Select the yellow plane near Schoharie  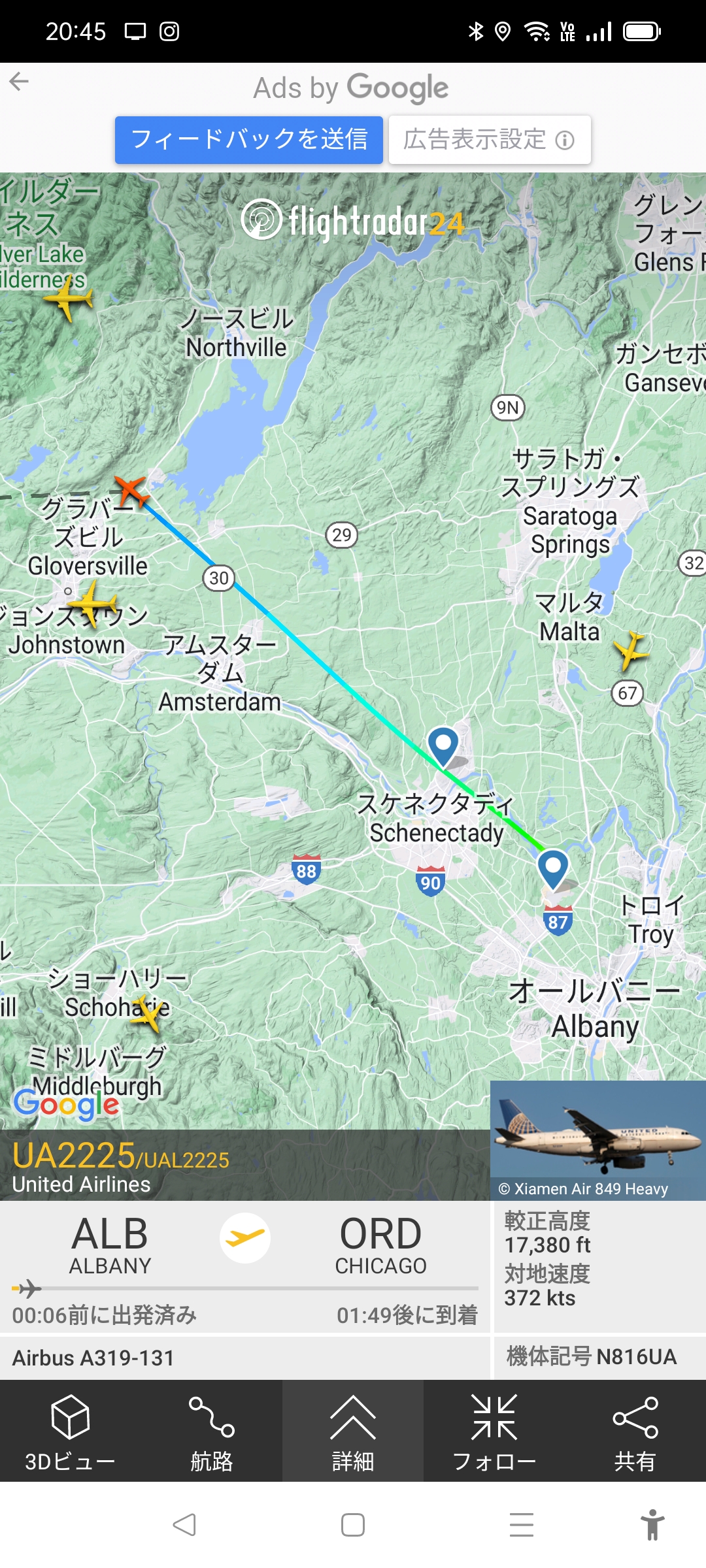point(148,1013)
